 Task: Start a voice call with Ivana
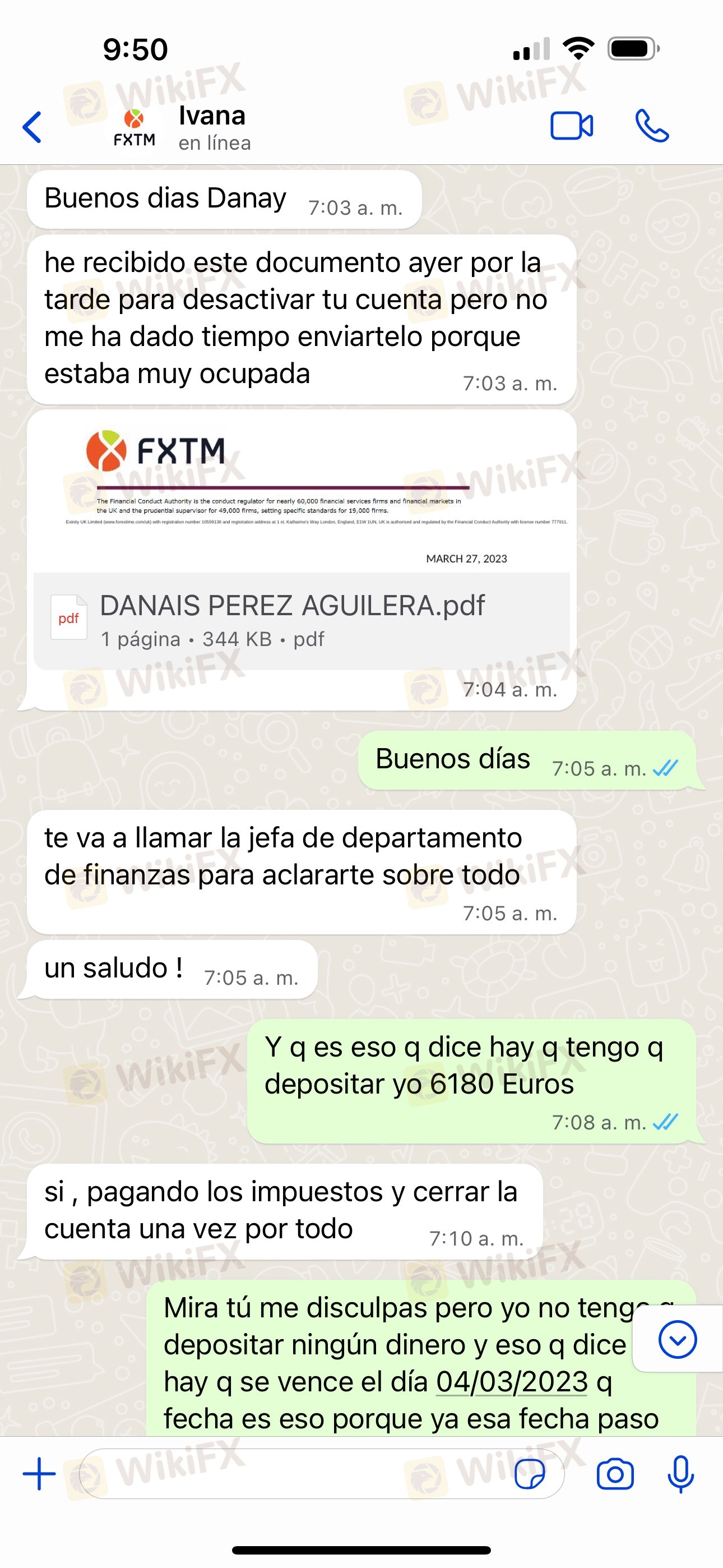click(x=652, y=126)
